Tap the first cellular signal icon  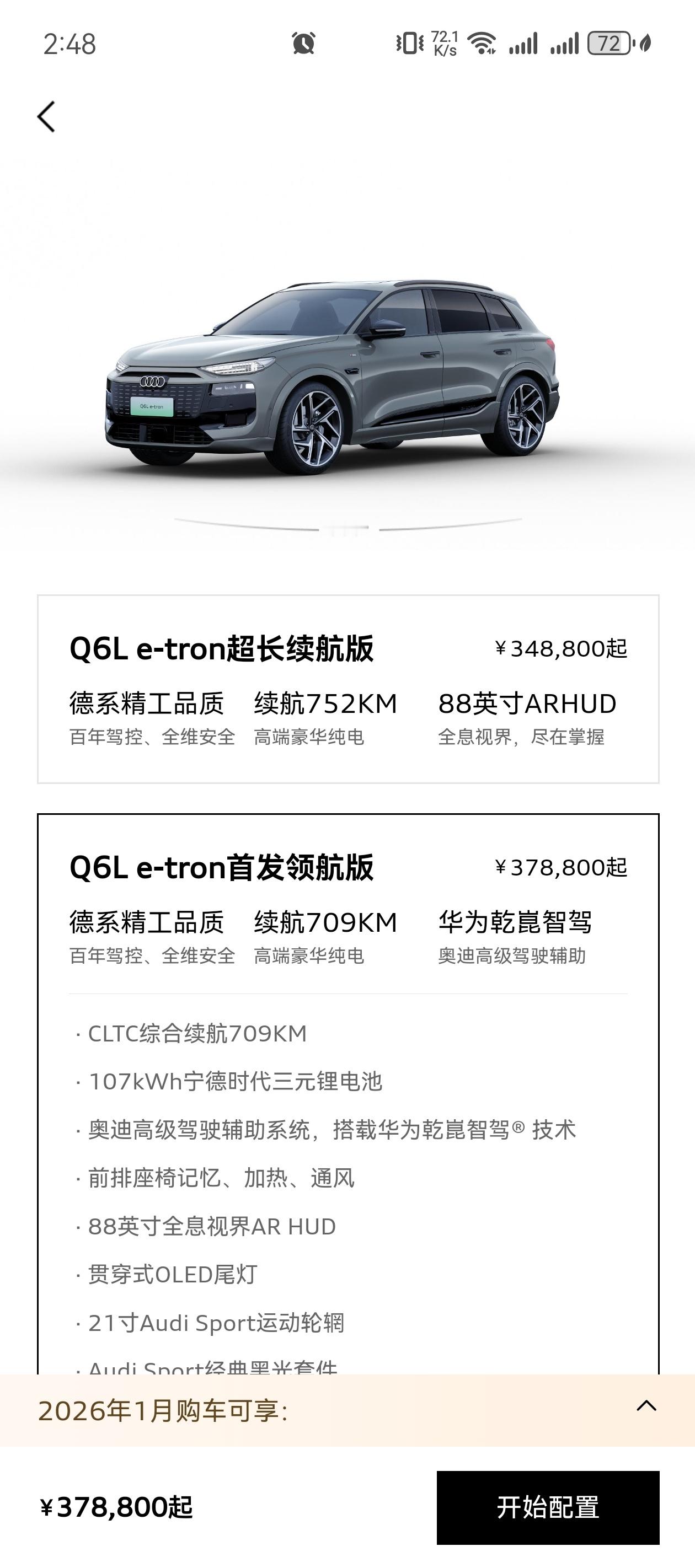point(525,43)
